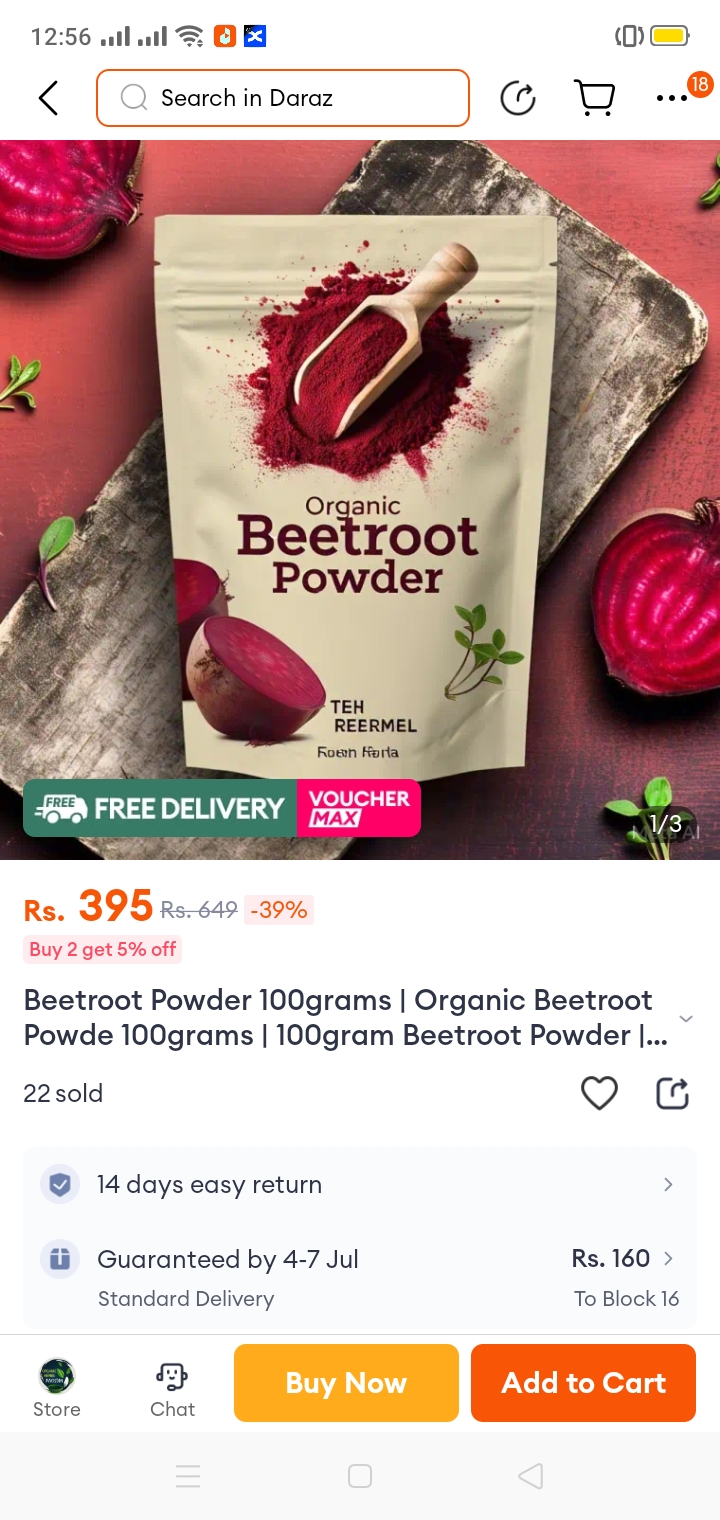Add this product to wishlist
Screen dimensions: 720x1520
[x=599, y=1093]
